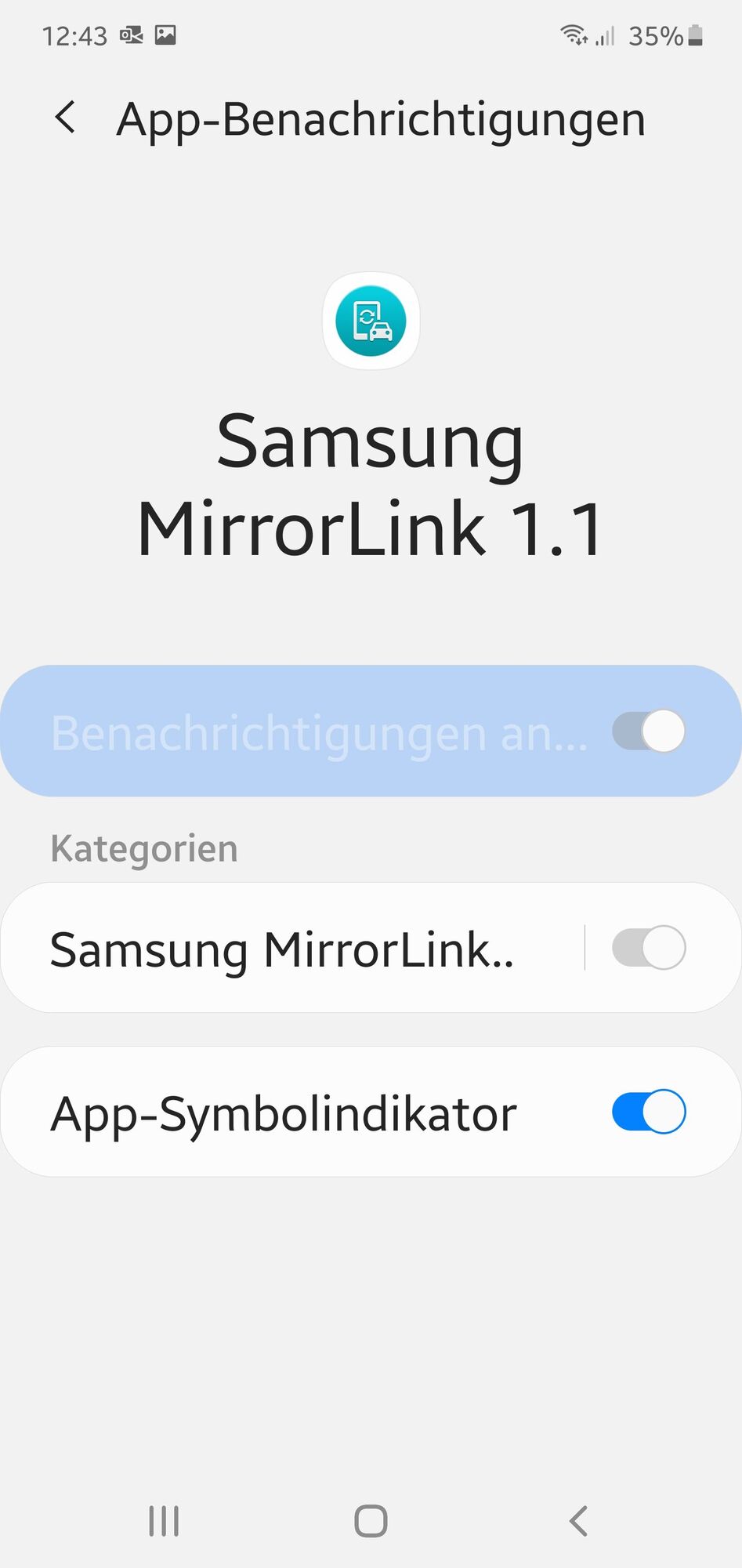Open Samsung MirrorLink category settings
The image size is (742, 1568).
[x=282, y=949]
